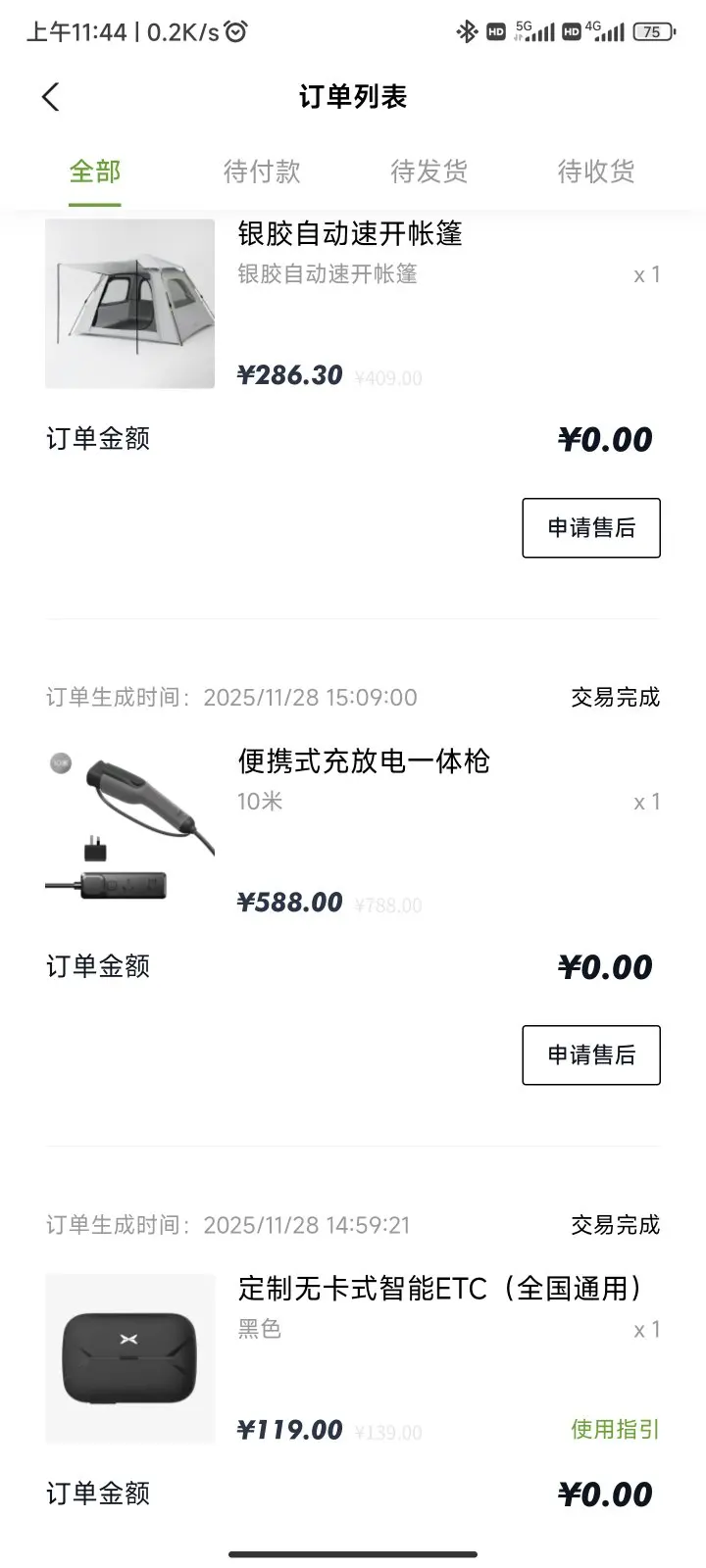This screenshot has height=1568, width=706.
Task: Open the 便携式充放电一体枪 order
Action: tap(364, 761)
